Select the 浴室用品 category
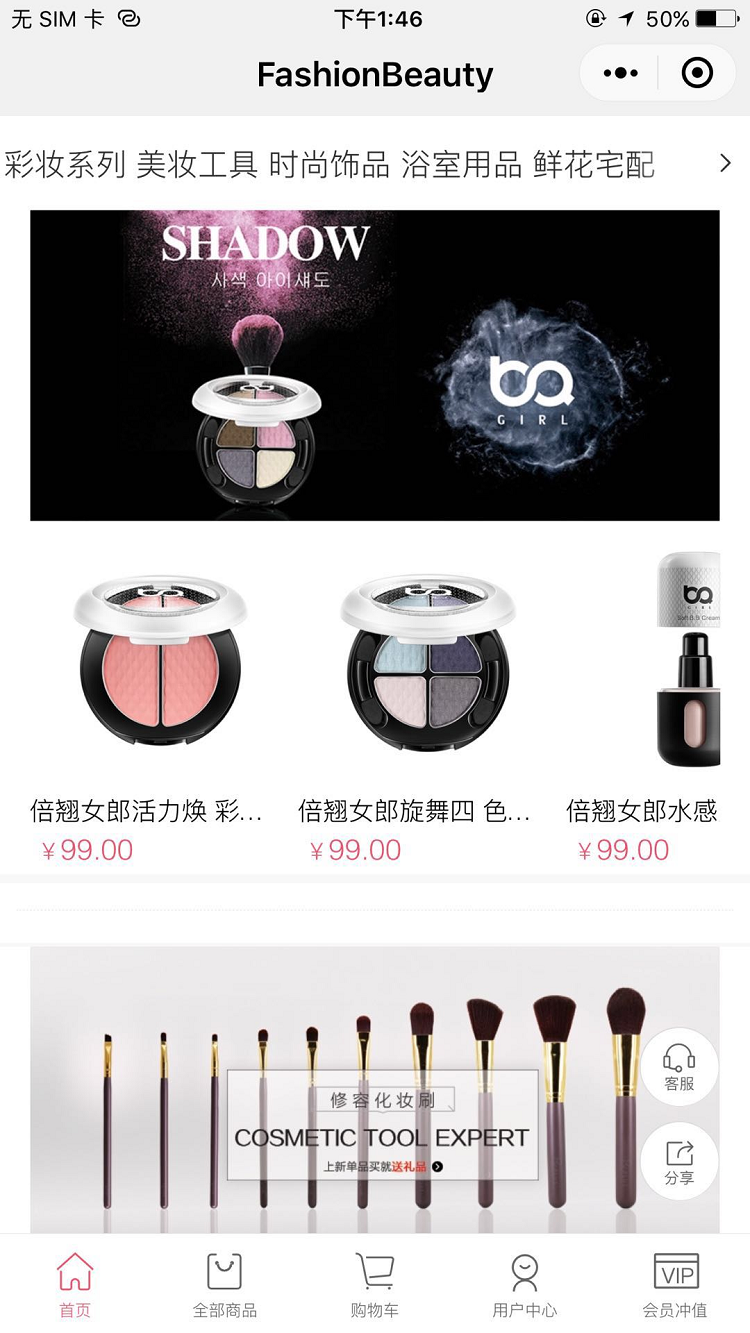This screenshot has width=750, height=1333. pos(461,164)
